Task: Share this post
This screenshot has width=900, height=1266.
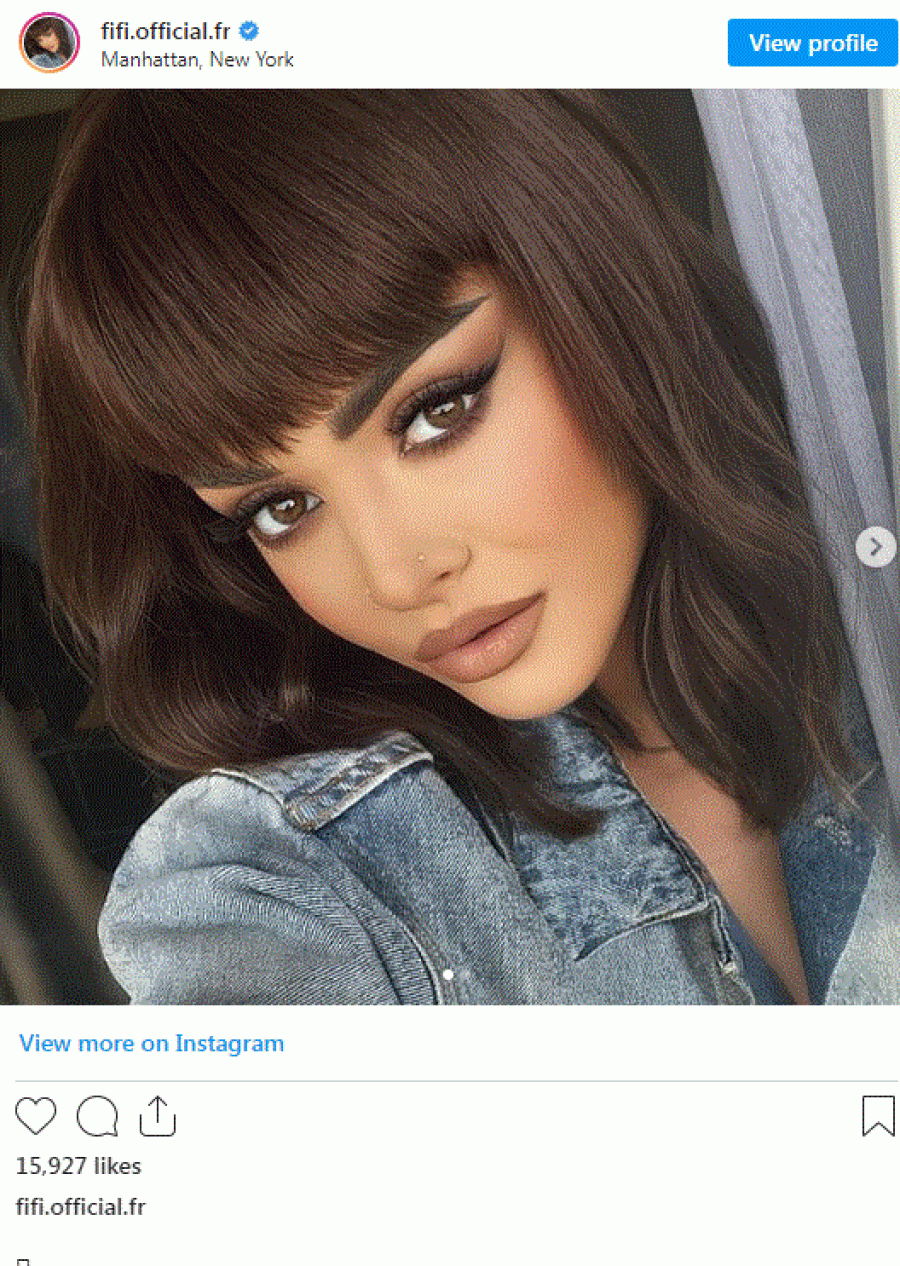Action: [x=157, y=1116]
